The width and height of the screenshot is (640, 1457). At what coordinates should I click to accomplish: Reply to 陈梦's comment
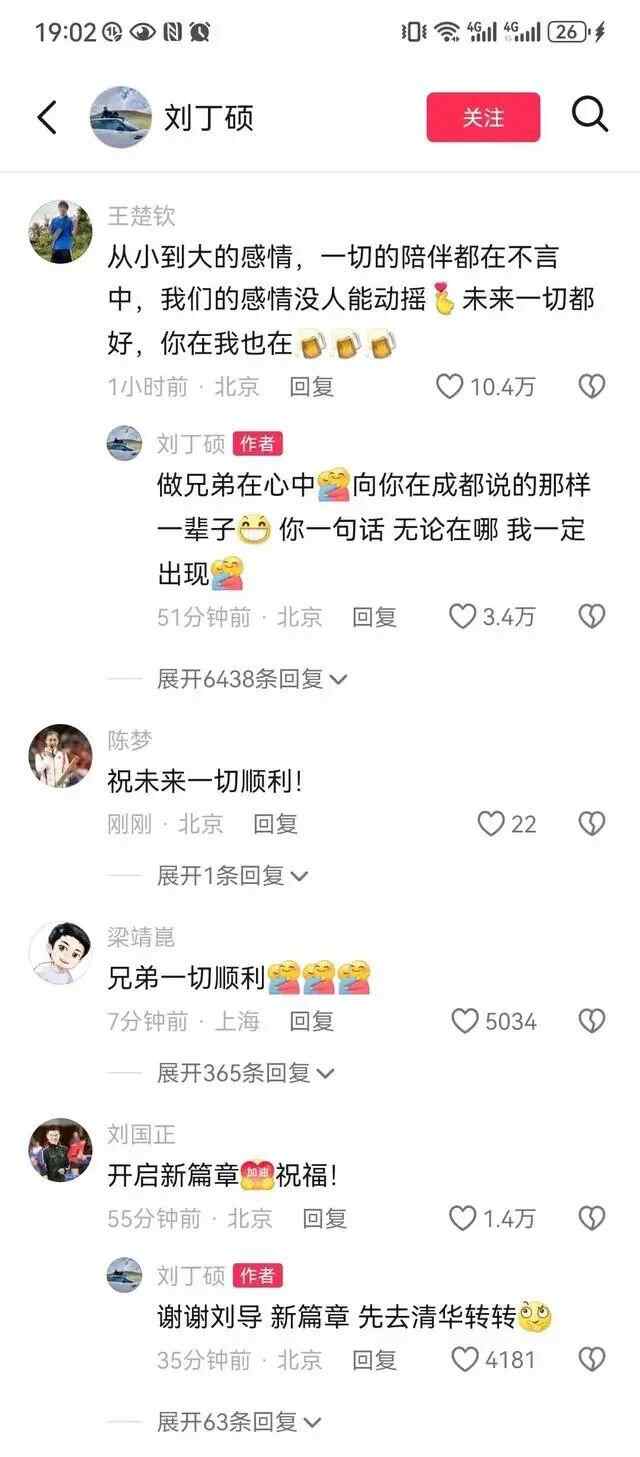click(275, 824)
